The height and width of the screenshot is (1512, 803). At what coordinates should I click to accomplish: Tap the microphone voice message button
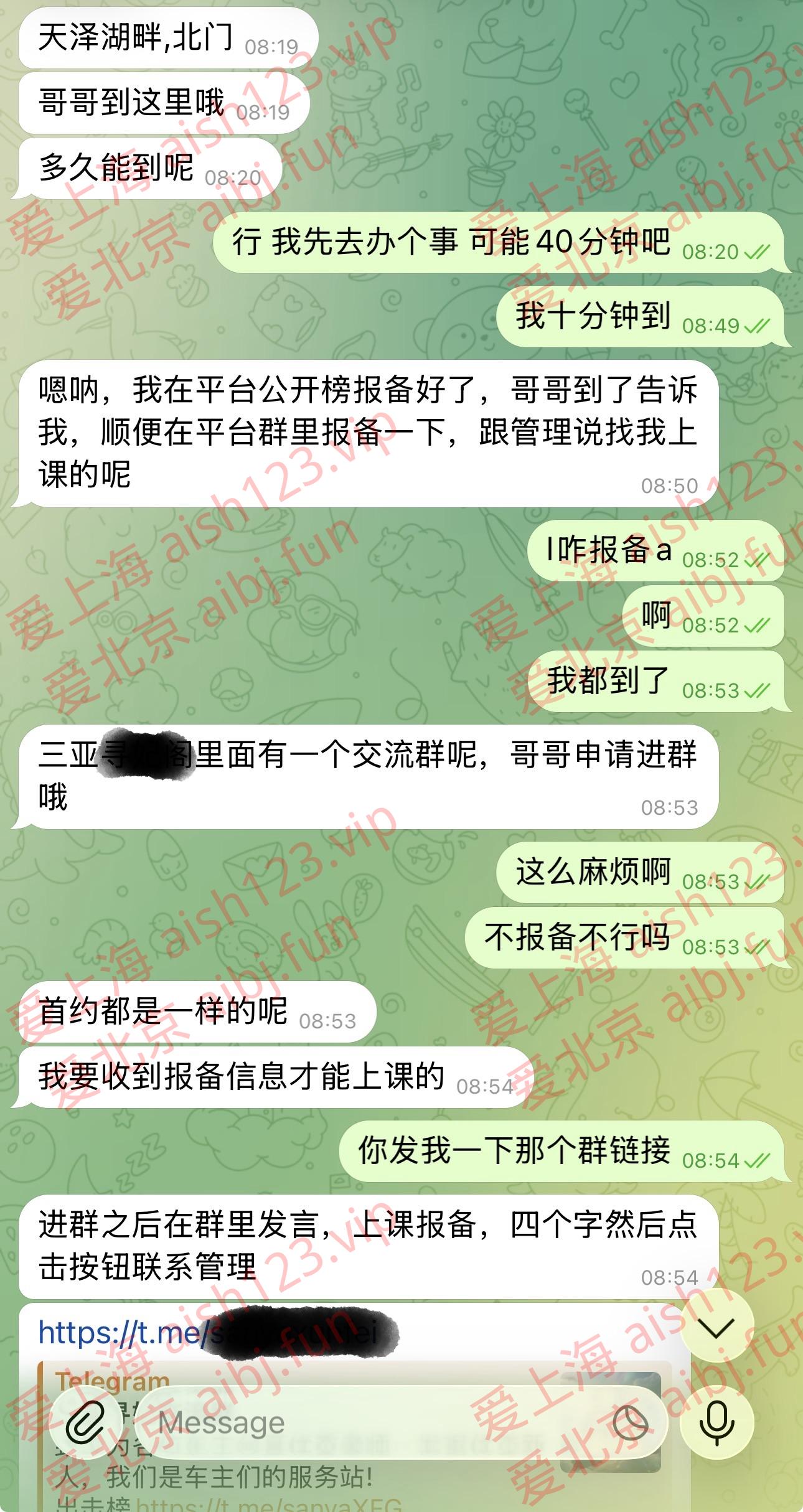coord(716,1423)
